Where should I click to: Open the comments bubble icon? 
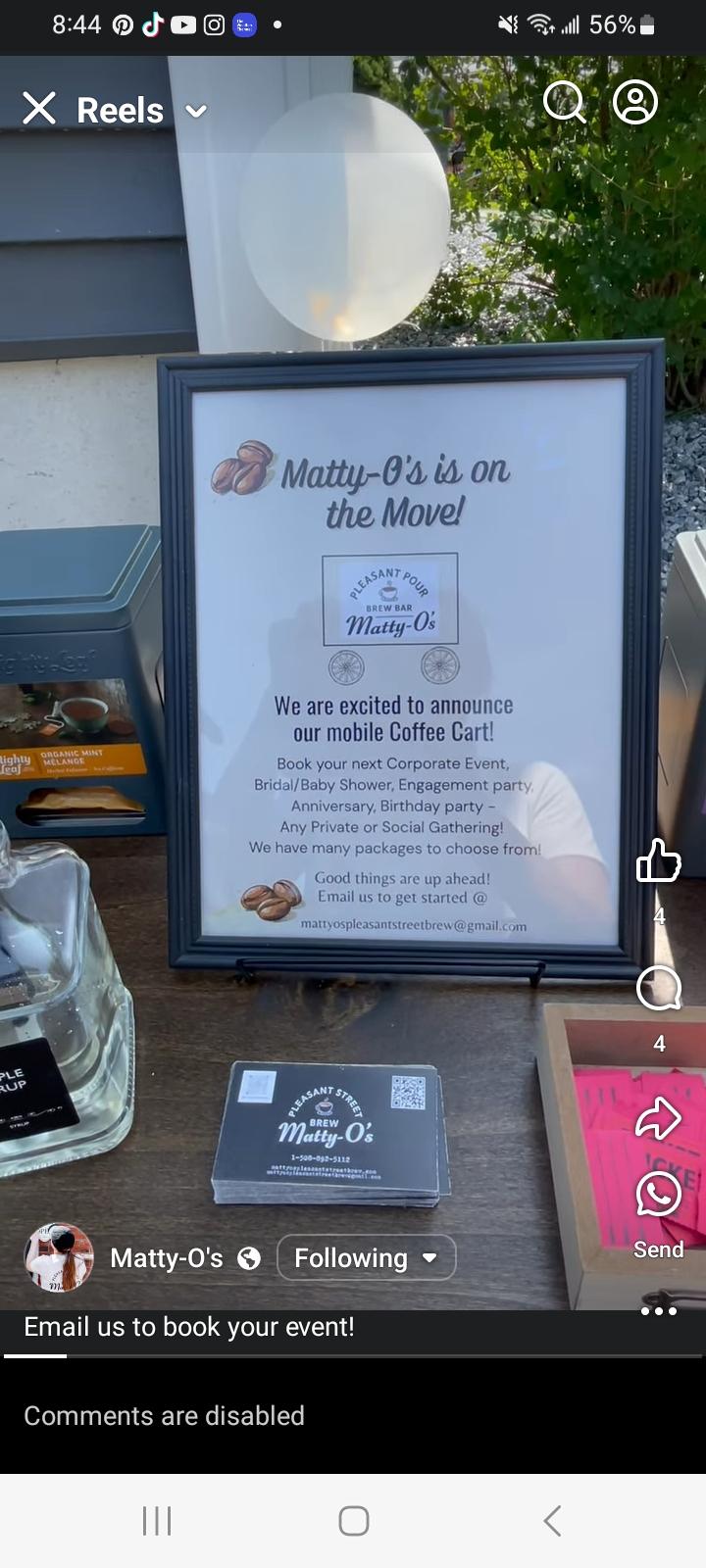pyautogui.click(x=658, y=988)
